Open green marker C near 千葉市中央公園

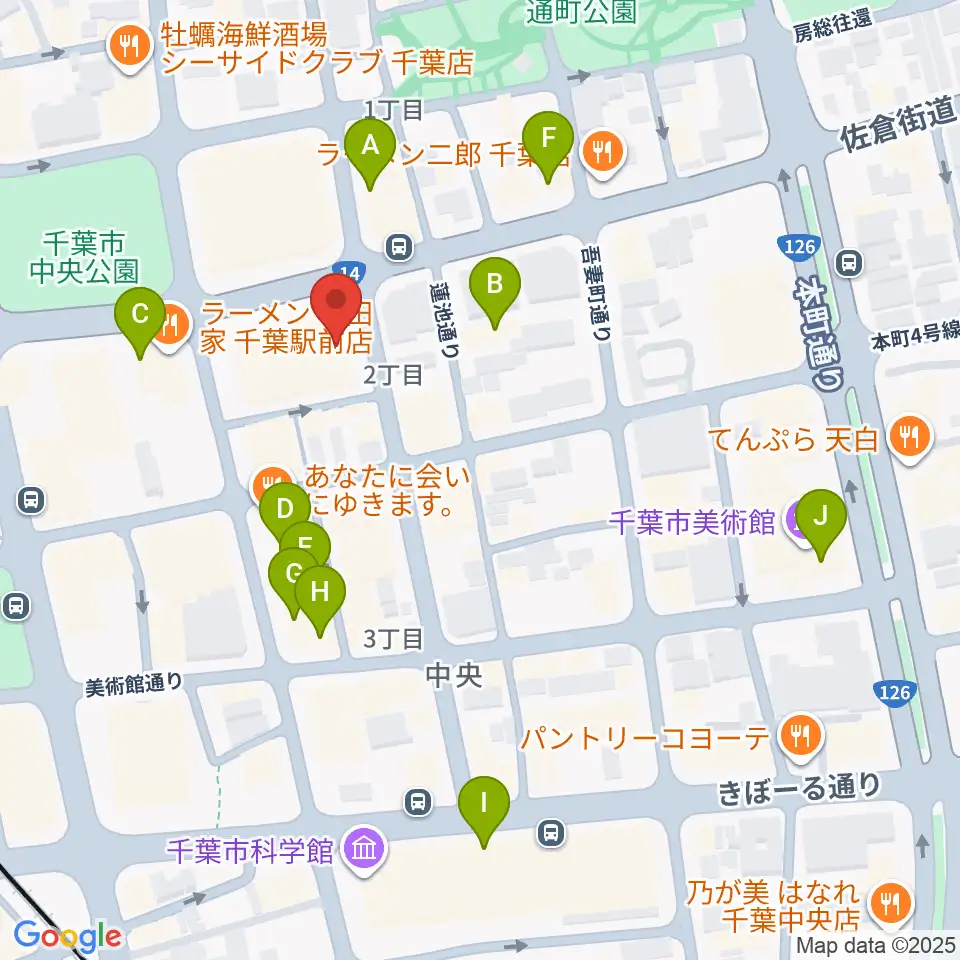point(140,321)
